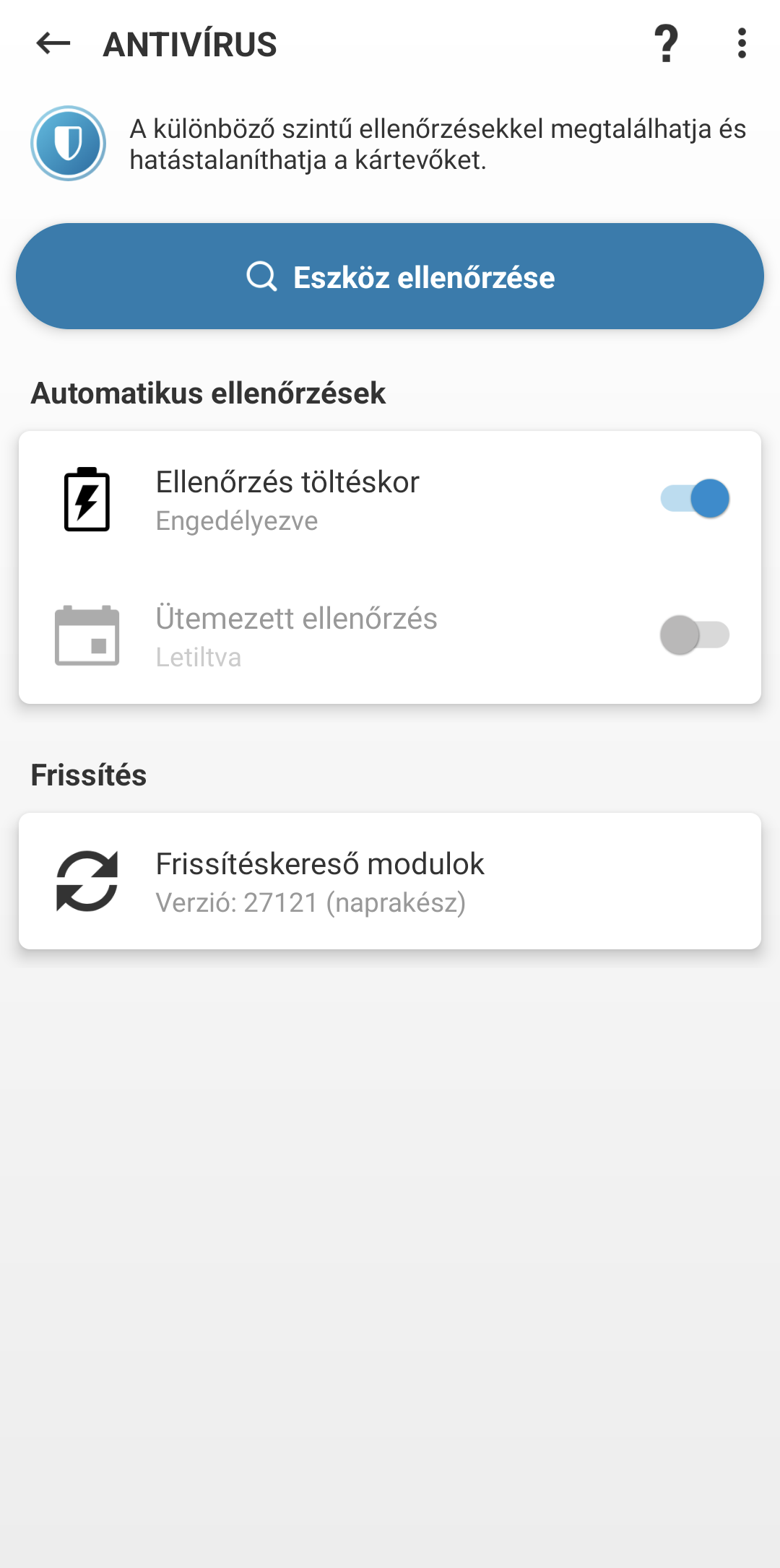Click the ANTIVÍRUS title text

(x=190, y=44)
